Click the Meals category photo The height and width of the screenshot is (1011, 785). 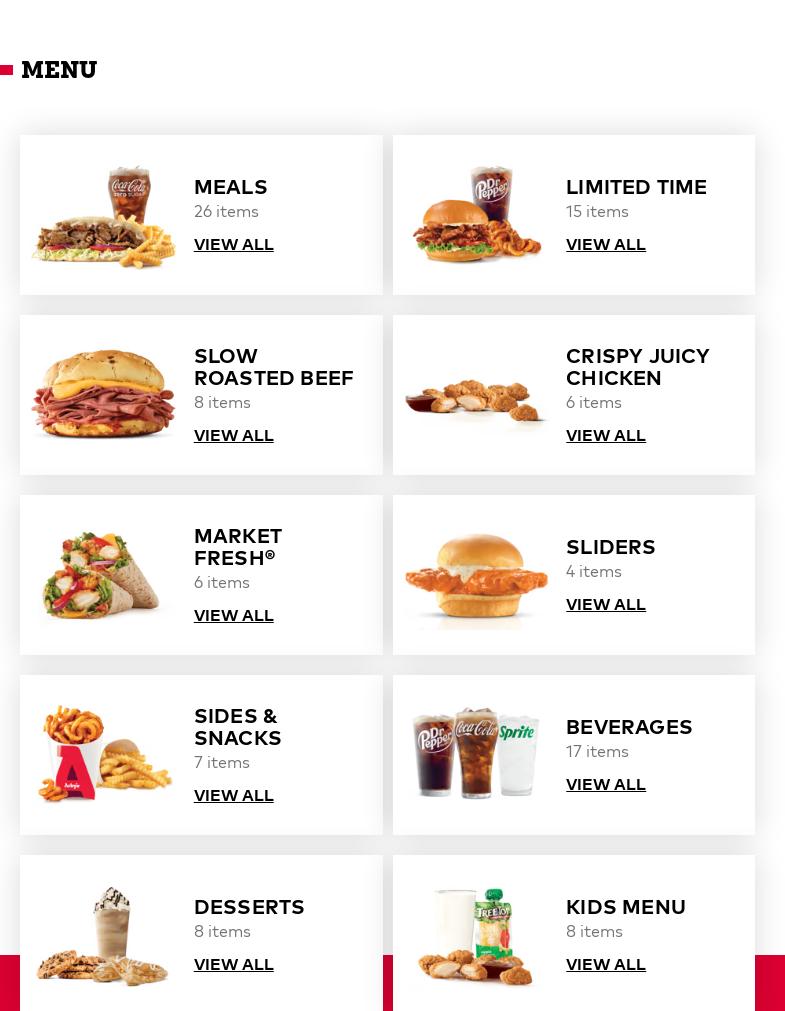(x=103, y=214)
